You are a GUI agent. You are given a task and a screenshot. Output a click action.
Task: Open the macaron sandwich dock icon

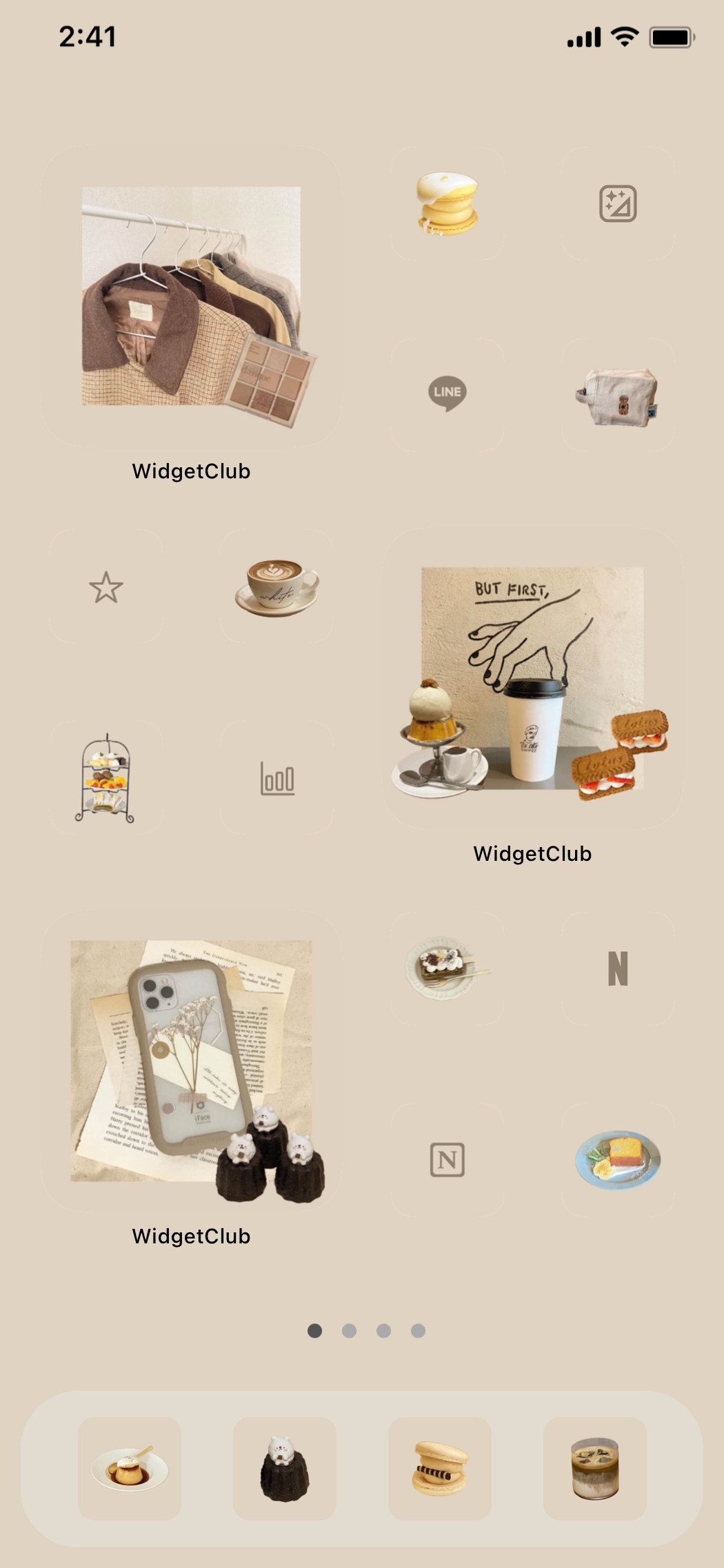(x=440, y=1468)
